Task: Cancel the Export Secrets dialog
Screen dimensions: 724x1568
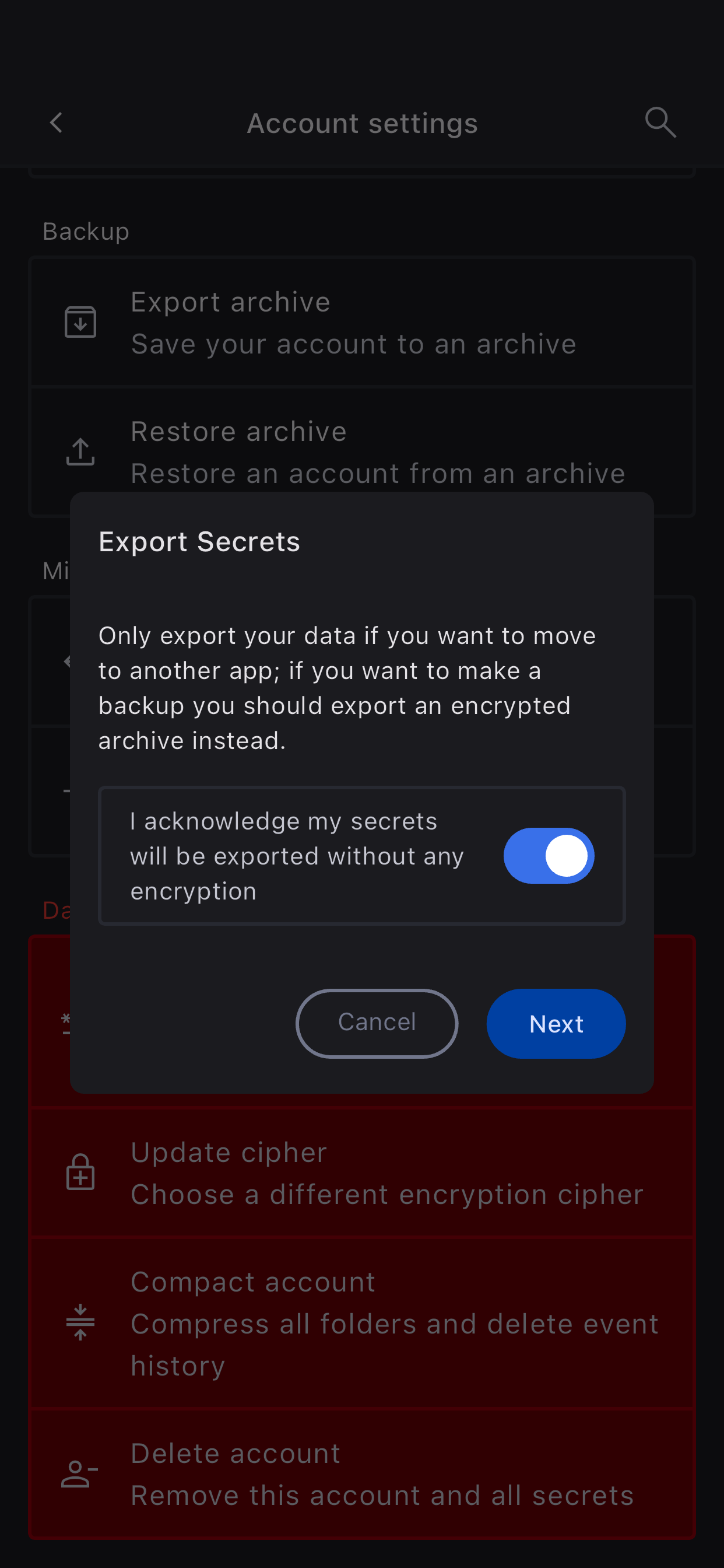Action: click(x=377, y=1023)
